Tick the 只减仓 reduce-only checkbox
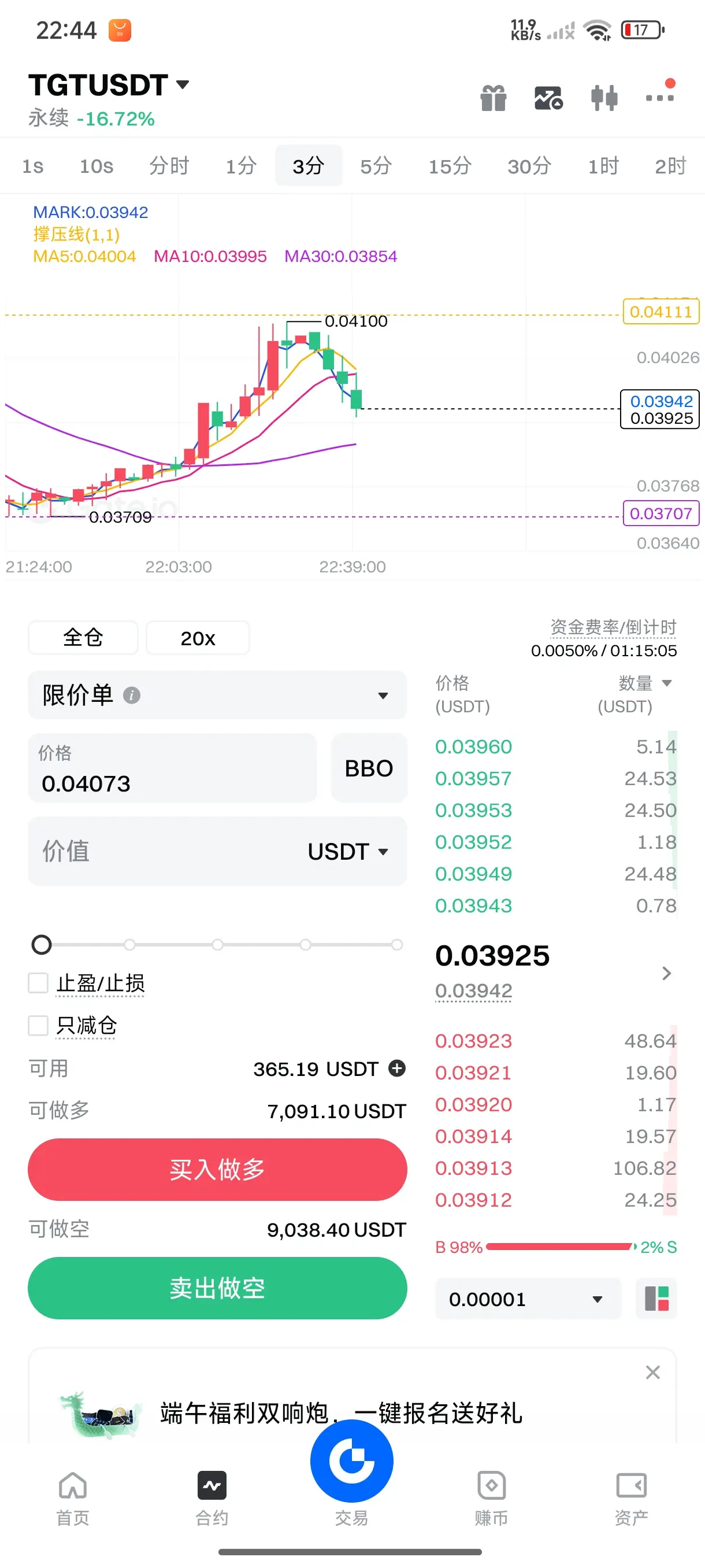Viewport: 705px width, 1568px height. (x=38, y=1025)
